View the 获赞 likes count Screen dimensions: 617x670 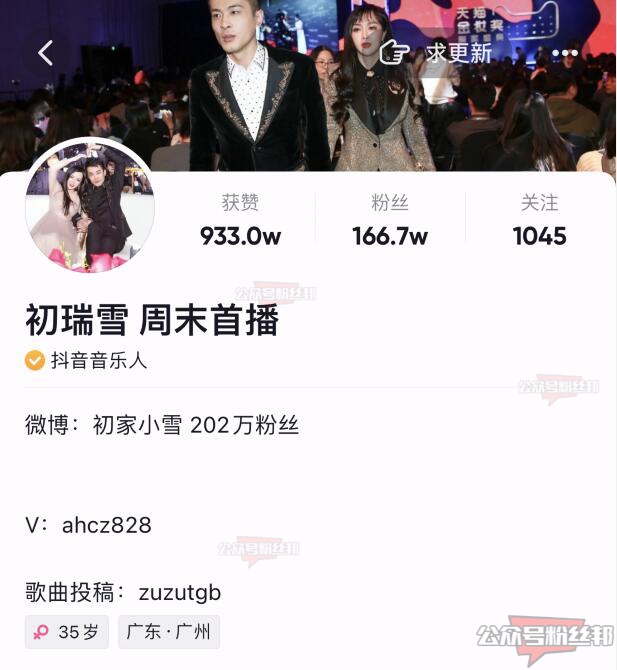click(x=240, y=220)
